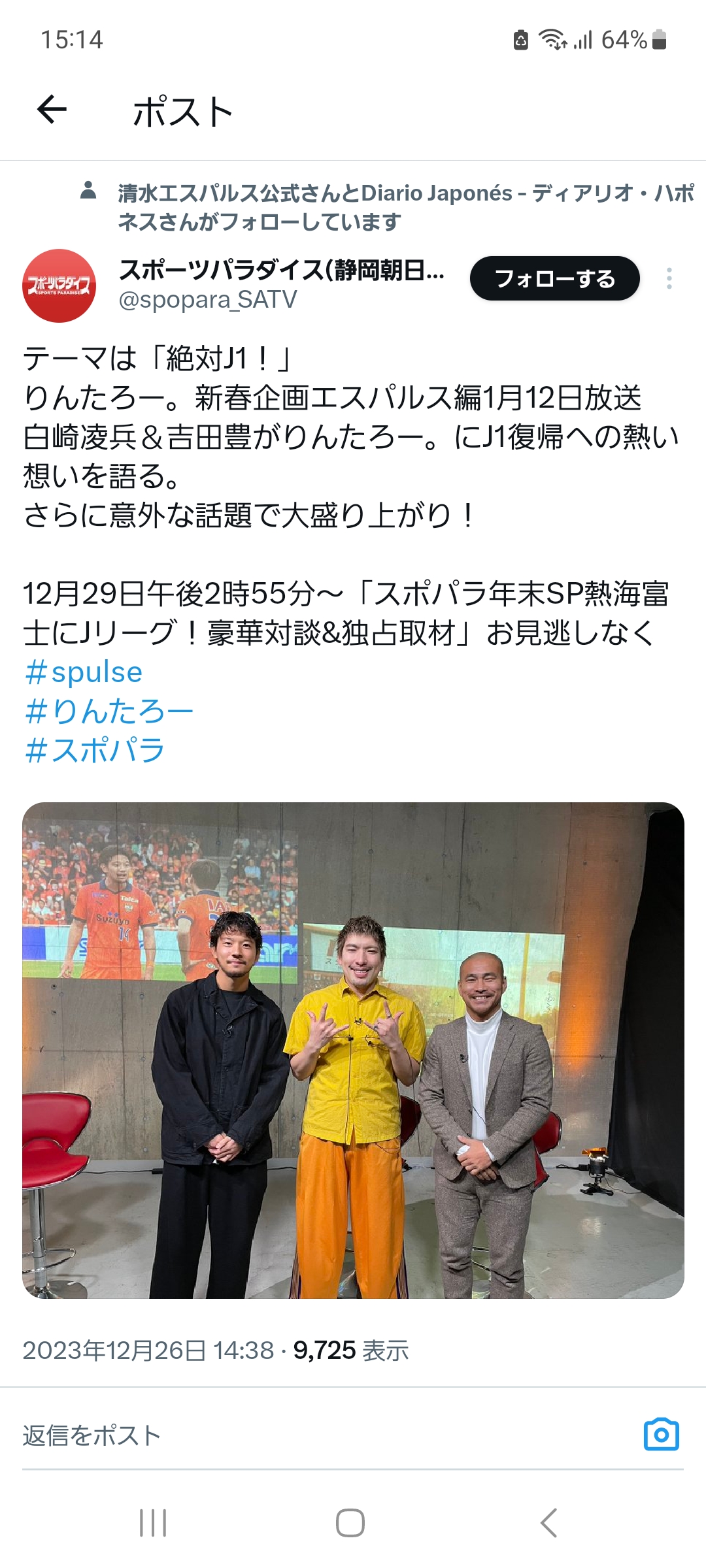Open the スポーツパラダイス profile avatar
This screenshot has height=1568, width=706.
click(59, 286)
